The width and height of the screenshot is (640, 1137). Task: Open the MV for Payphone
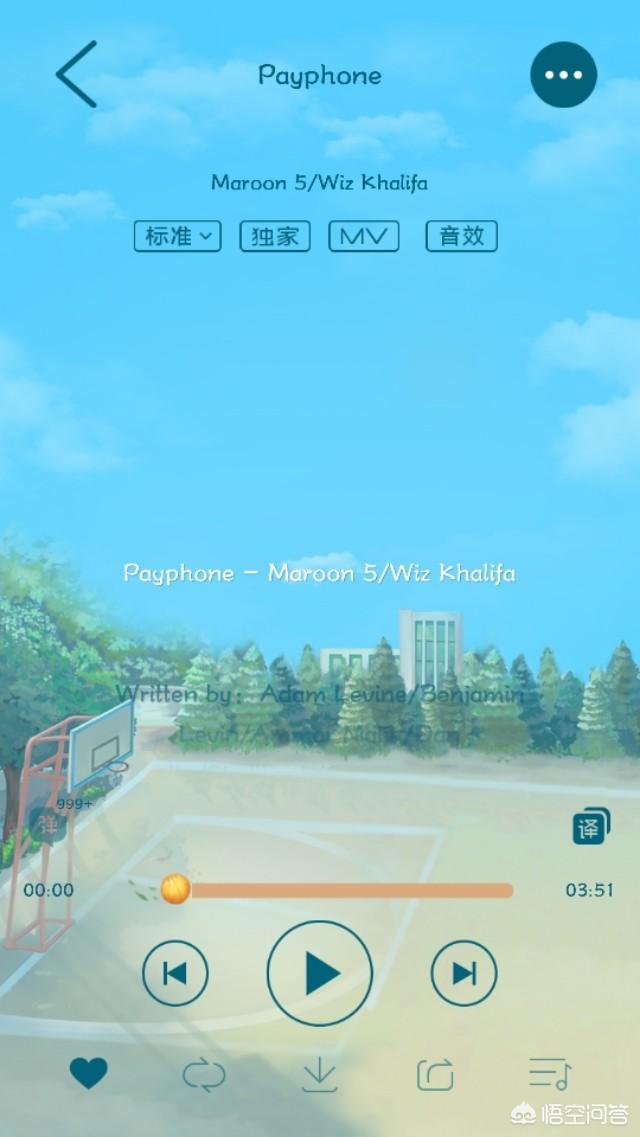pyautogui.click(x=364, y=236)
